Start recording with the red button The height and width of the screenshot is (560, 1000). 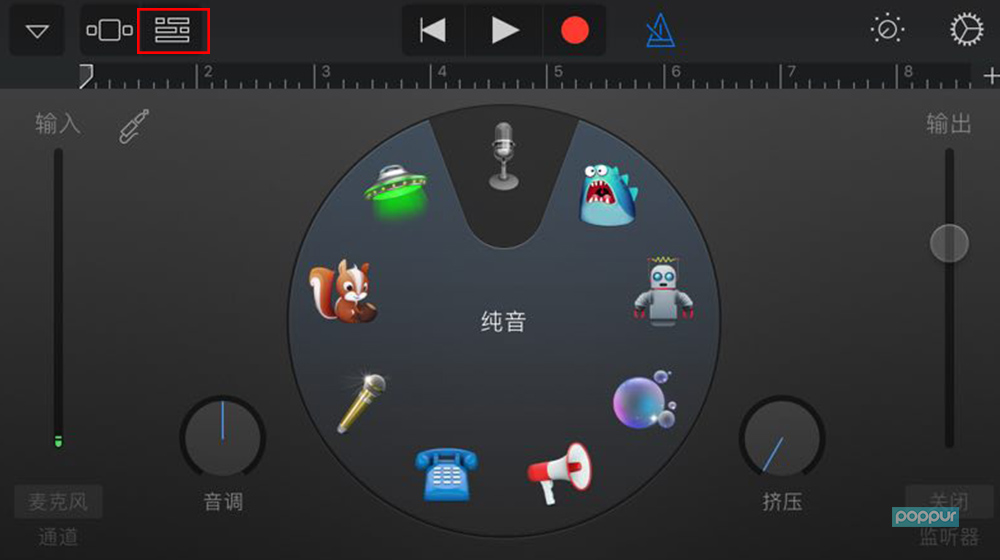pyautogui.click(x=575, y=31)
